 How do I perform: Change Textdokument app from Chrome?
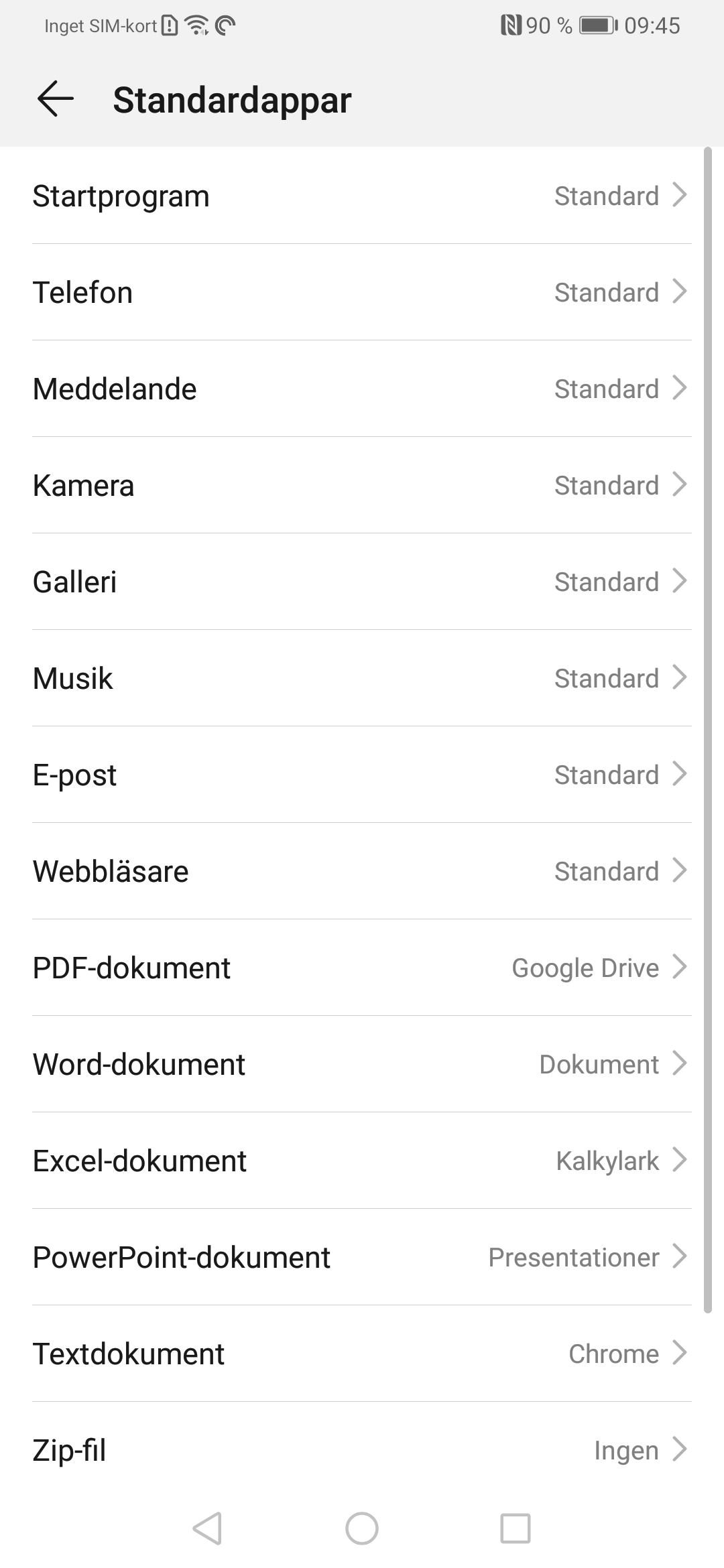(x=362, y=1354)
